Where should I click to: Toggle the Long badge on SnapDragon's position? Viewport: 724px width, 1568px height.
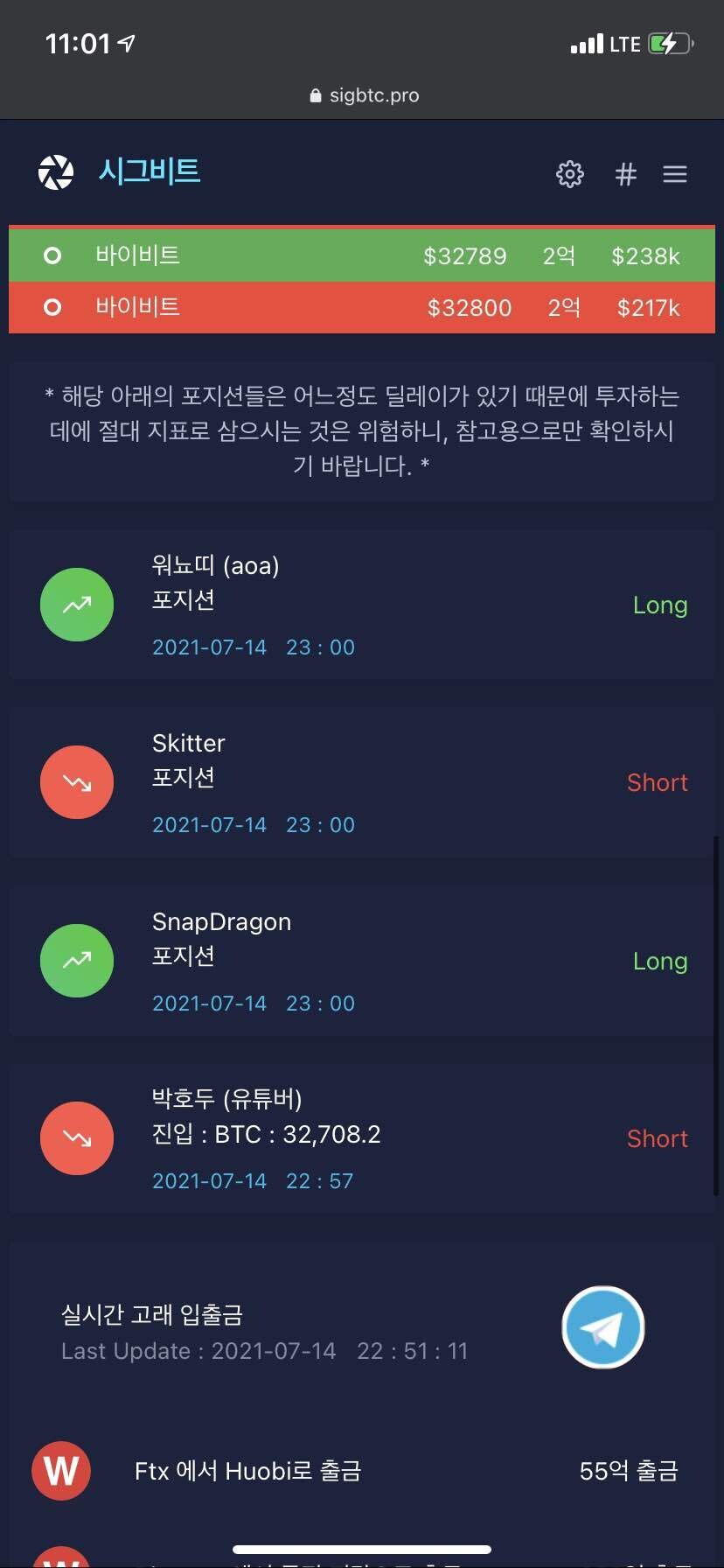click(660, 961)
